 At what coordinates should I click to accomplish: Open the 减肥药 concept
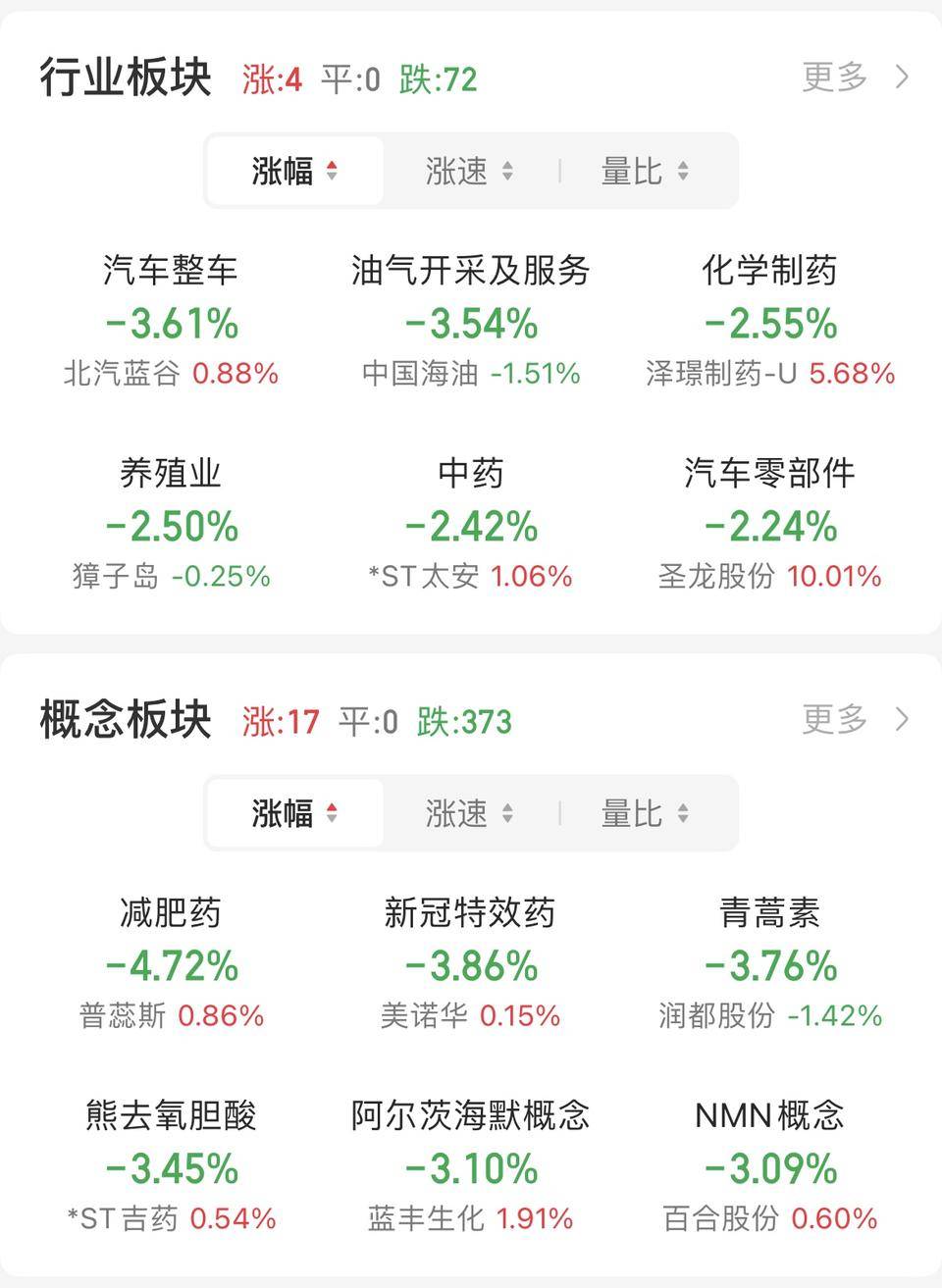pyautogui.click(x=171, y=963)
